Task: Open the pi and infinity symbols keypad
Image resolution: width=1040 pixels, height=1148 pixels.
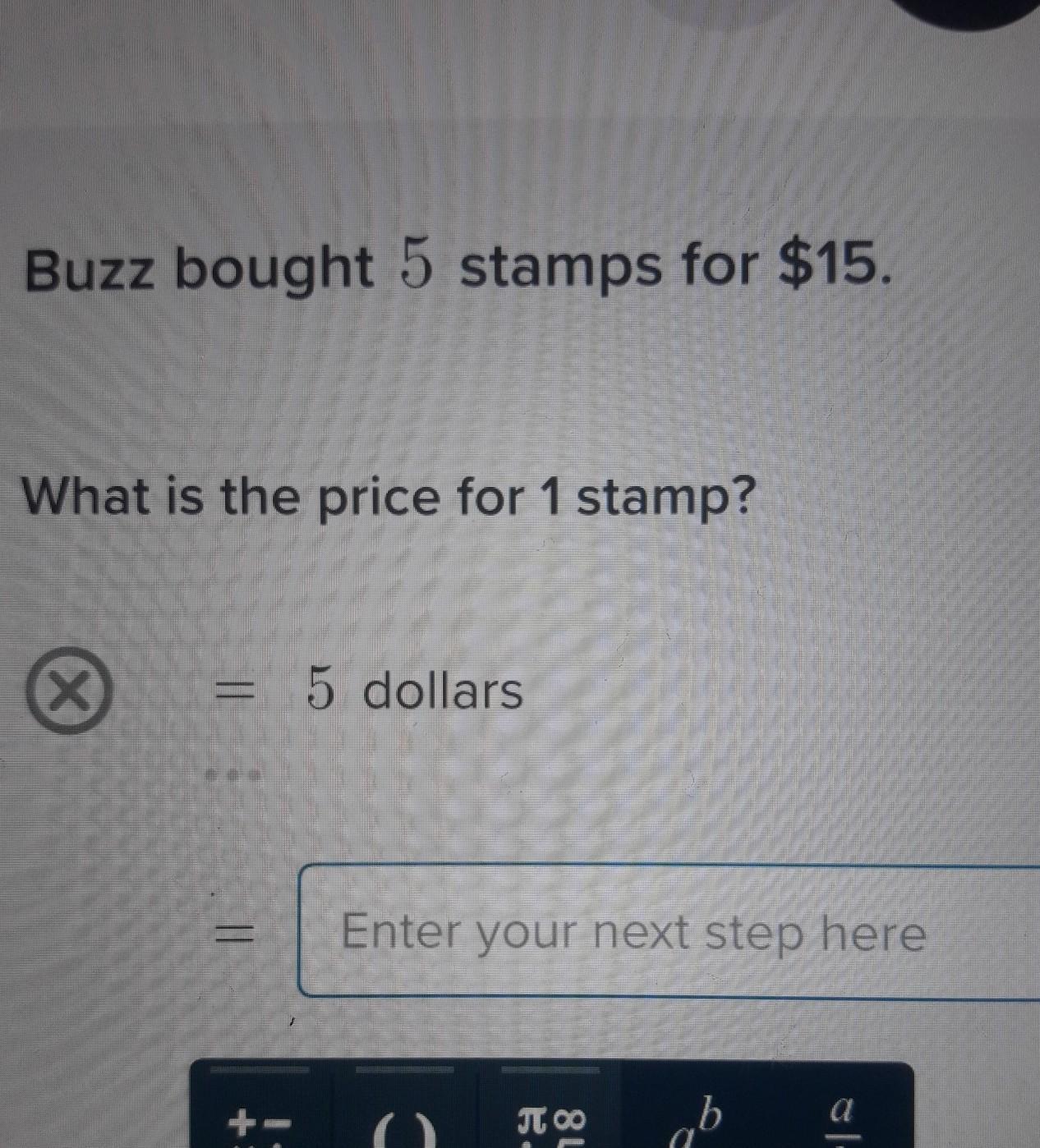Action: pos(551,1123)
